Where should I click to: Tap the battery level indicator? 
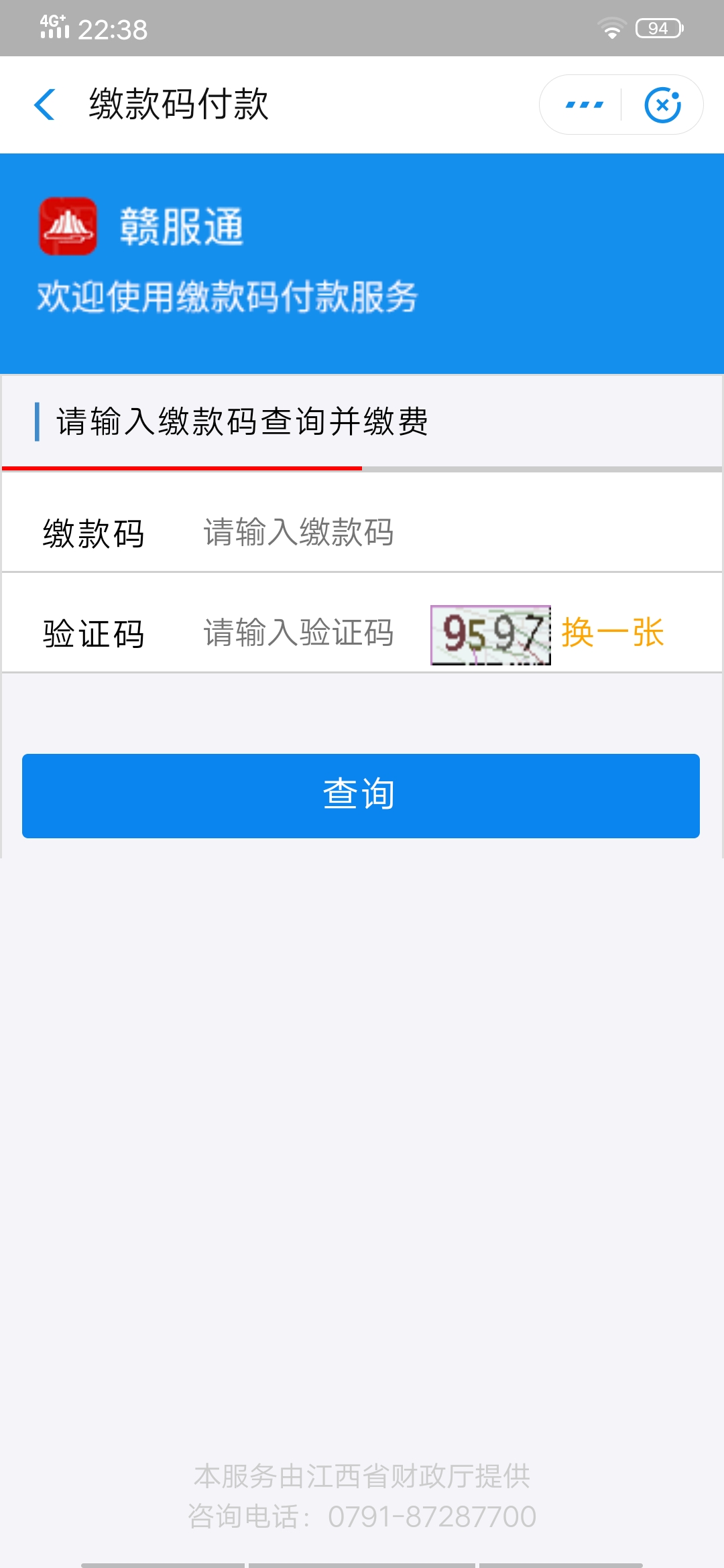pyautogui.click(x=659, y=27)
